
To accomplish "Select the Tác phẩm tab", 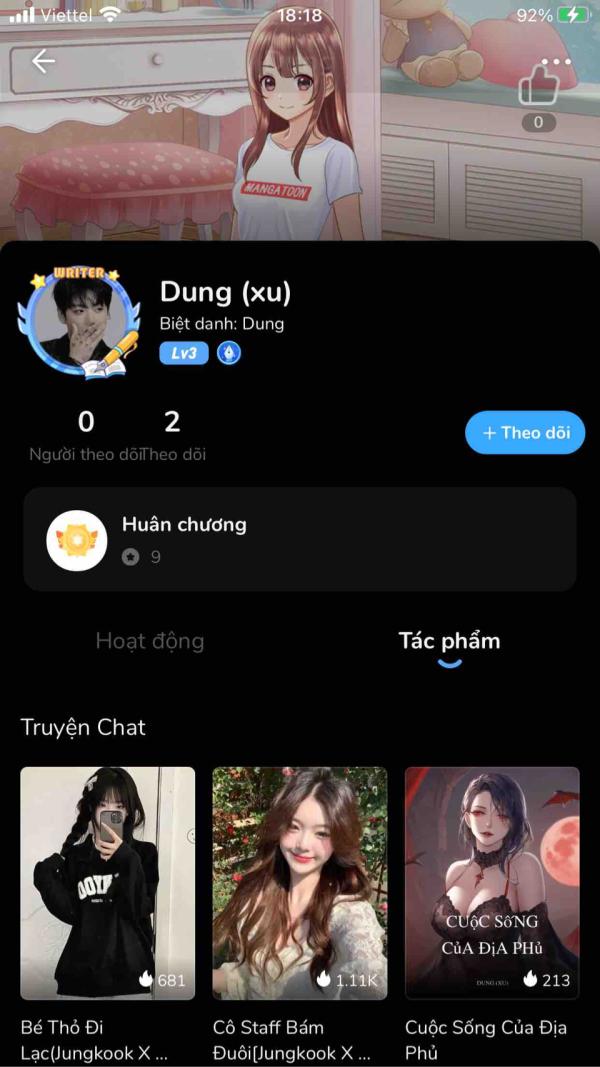I will click(x=449, y=641).
